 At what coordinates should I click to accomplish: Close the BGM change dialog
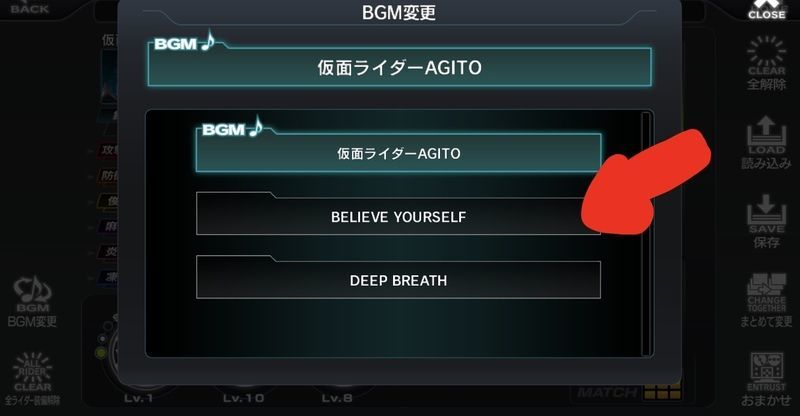point(766,9)
